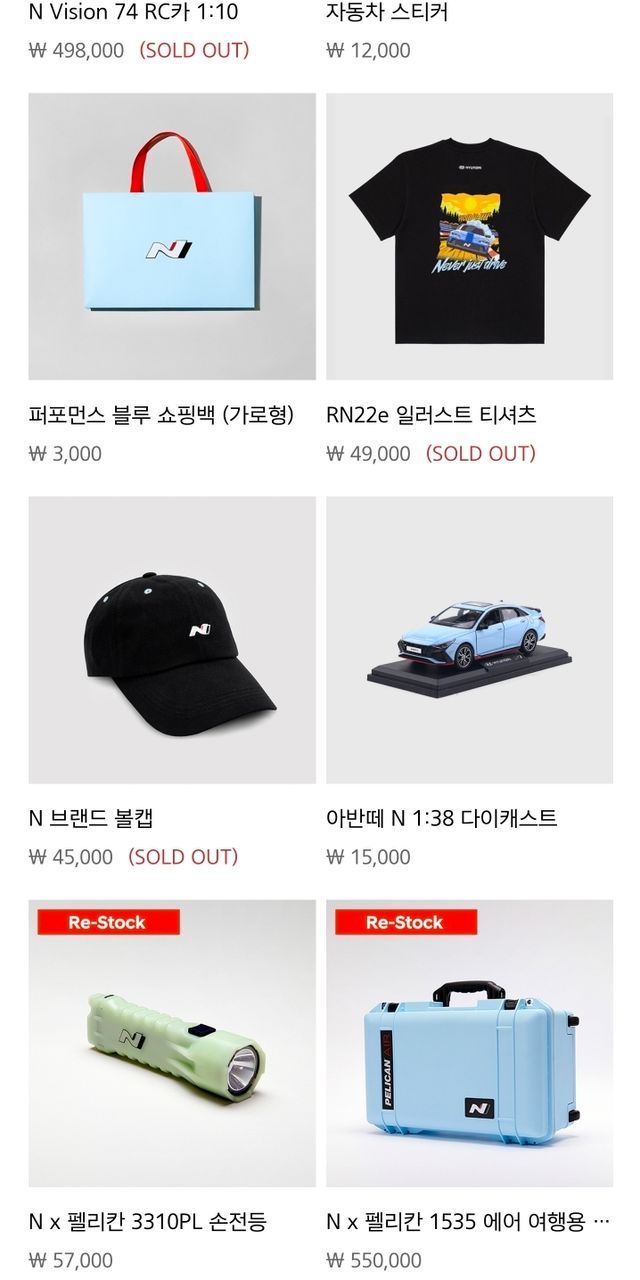
Task: Open the N x 펠리칸 3310PL 손전등 product
Action: [x=172, y=1043]
